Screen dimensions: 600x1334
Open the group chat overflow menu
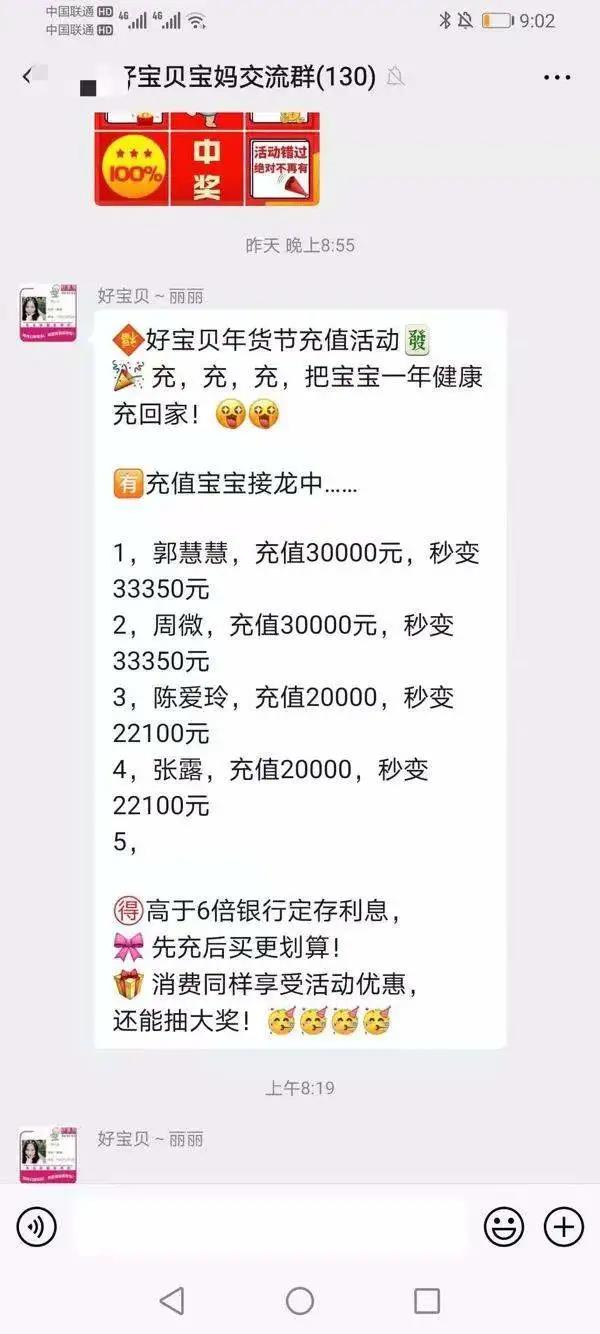click(x=557, y=77)
